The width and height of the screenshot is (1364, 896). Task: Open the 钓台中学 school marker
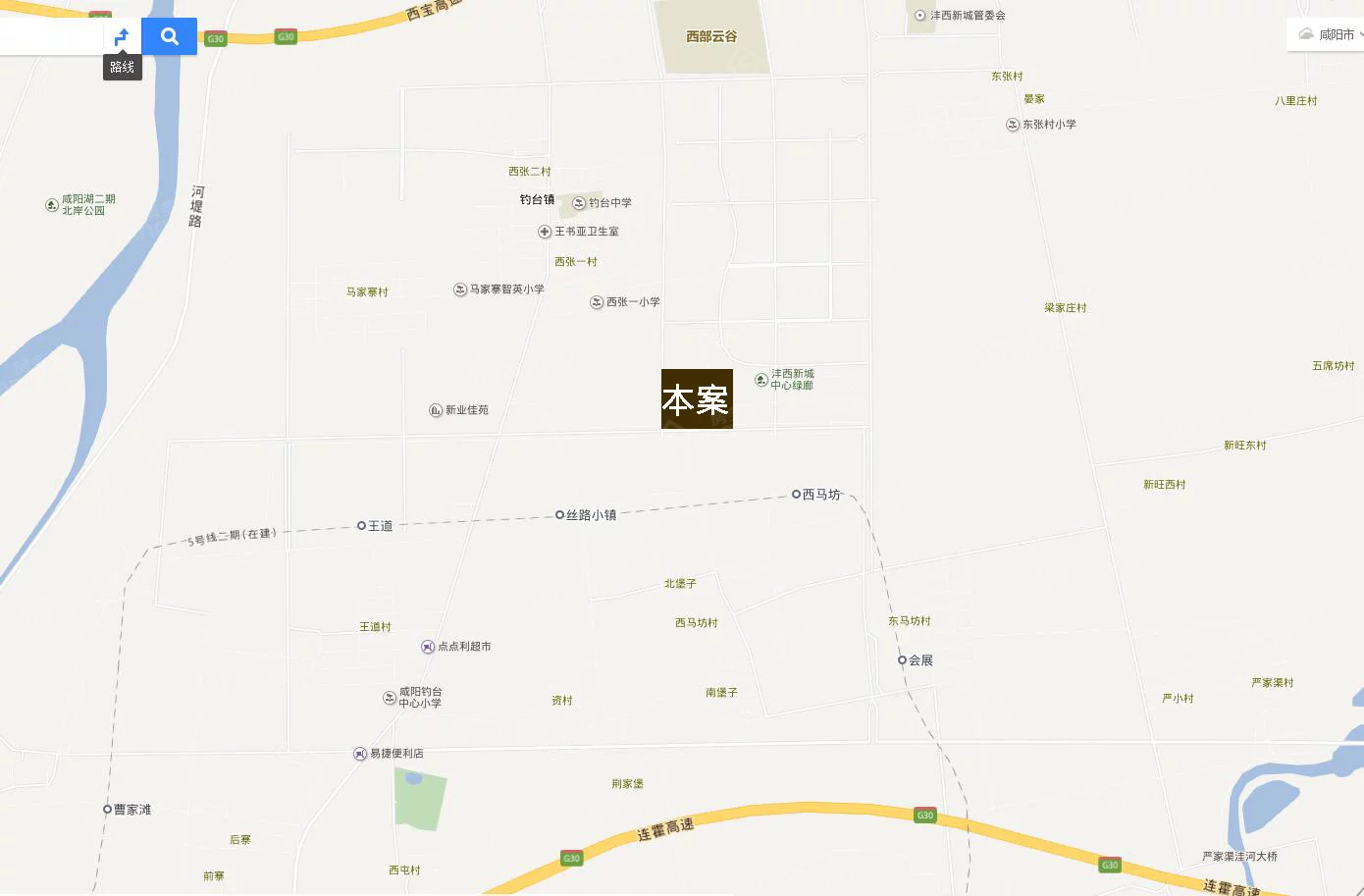(x=579, y=203)
